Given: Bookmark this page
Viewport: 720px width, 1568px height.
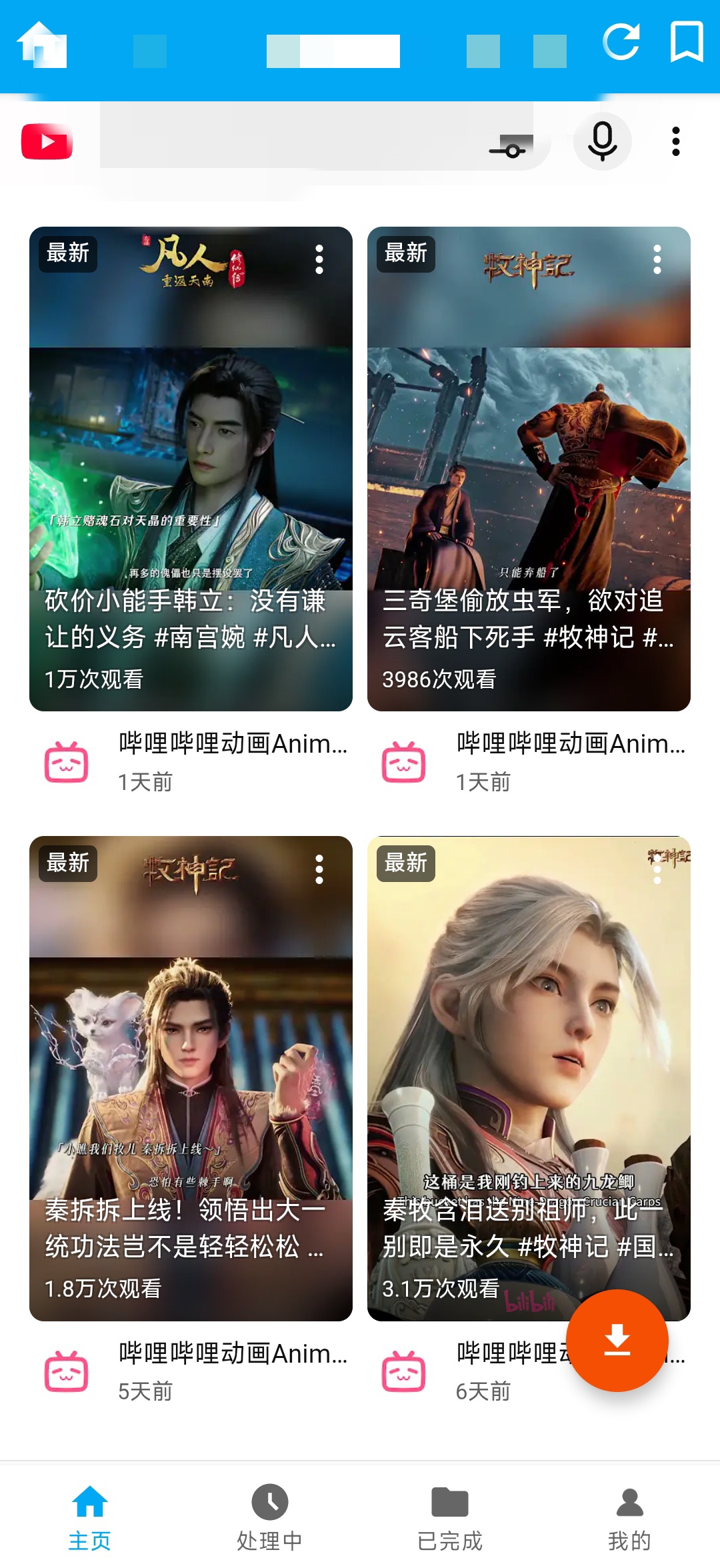Looking at the screenshot, I should pos(686,42).
